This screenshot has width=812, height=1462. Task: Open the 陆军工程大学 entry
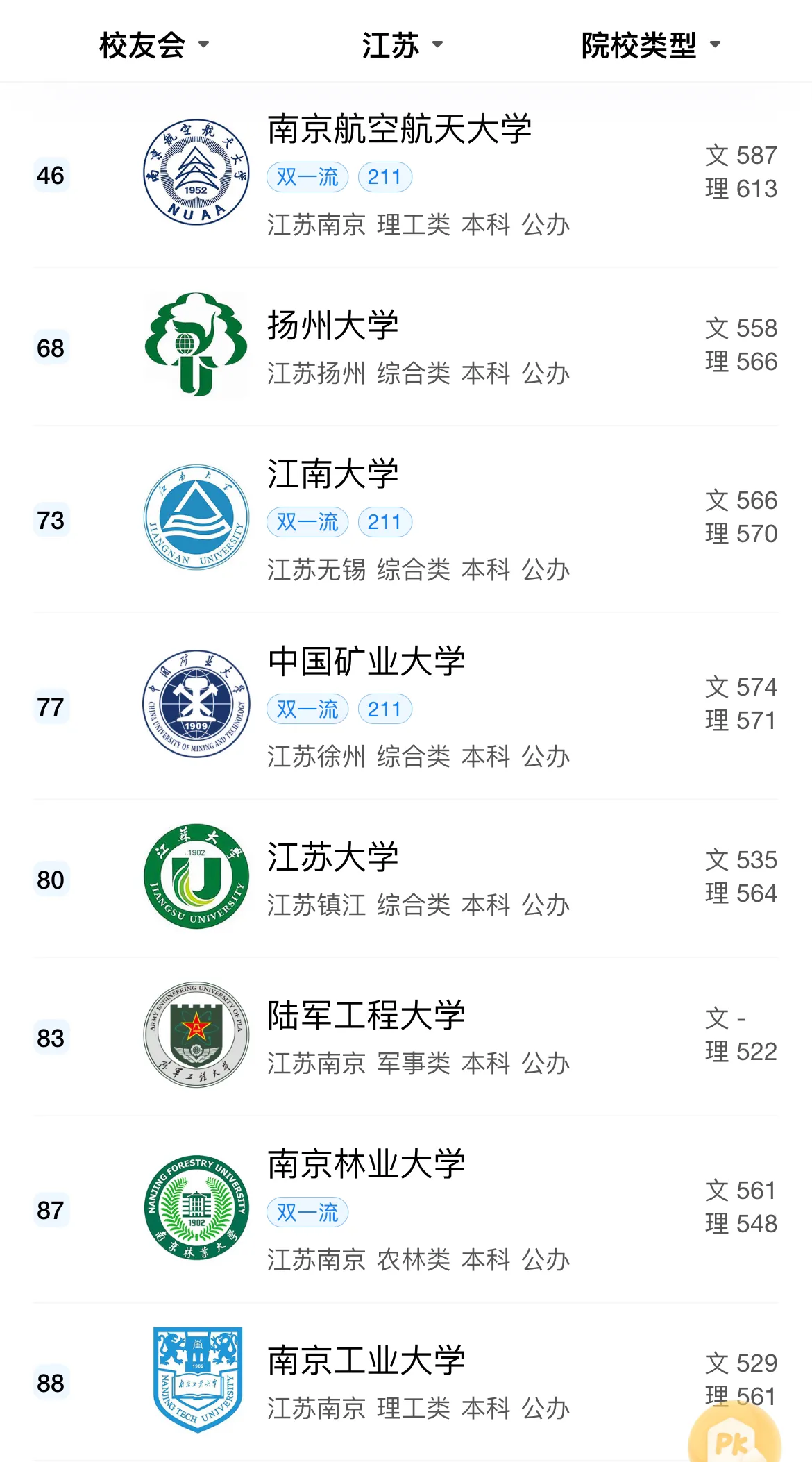(366, 1016)
